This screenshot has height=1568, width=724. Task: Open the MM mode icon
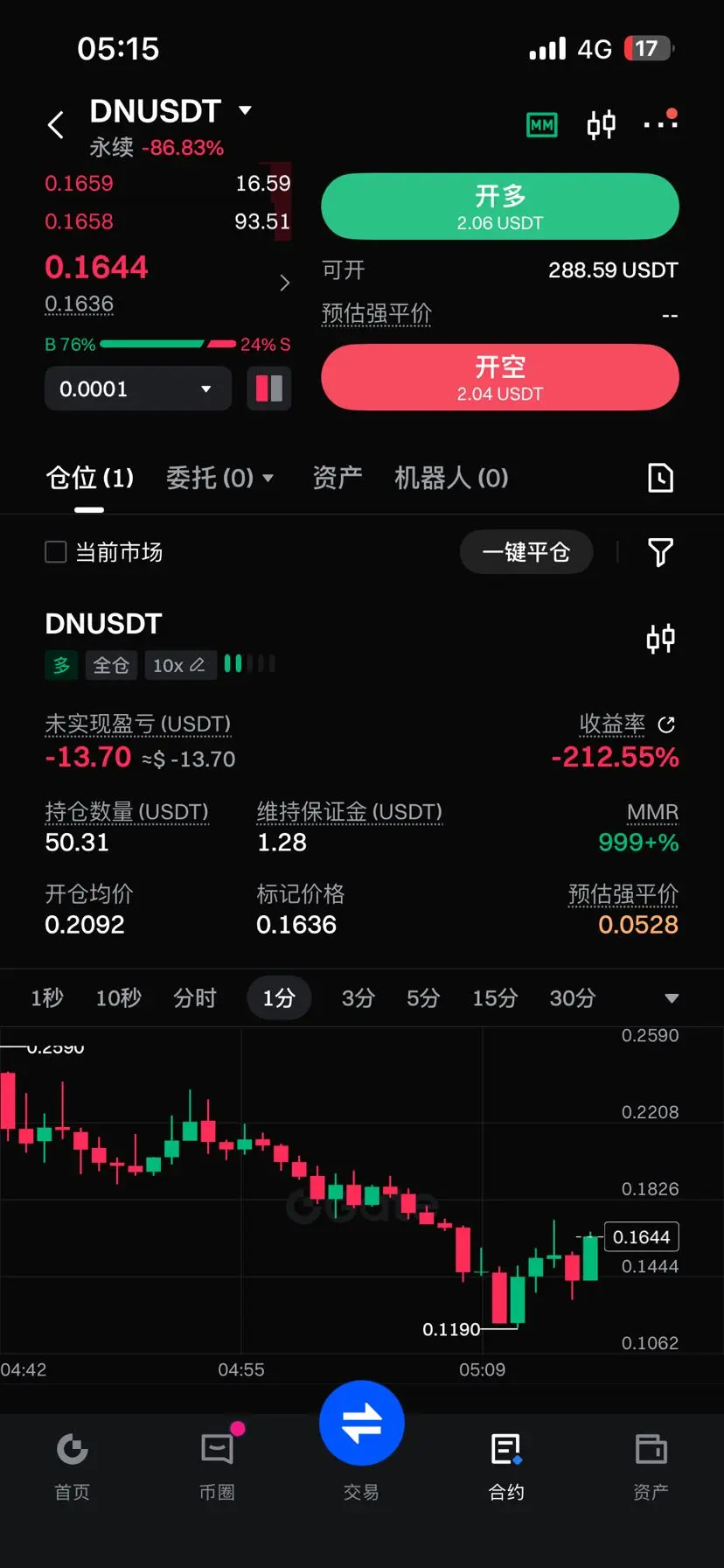tap(542, 125)
